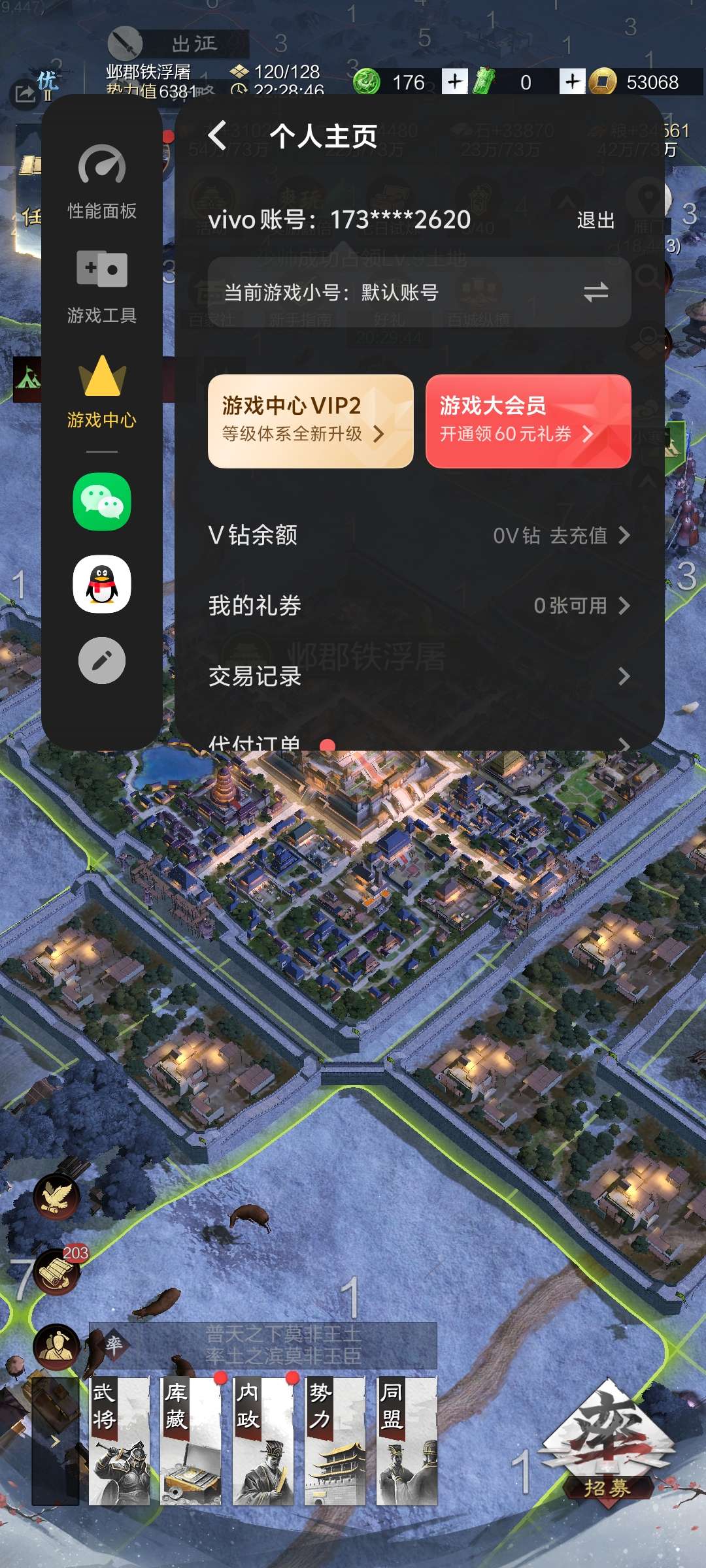Open the 势力 faction card
This screenshot has height=1568, width=706.
(335, 1441)
